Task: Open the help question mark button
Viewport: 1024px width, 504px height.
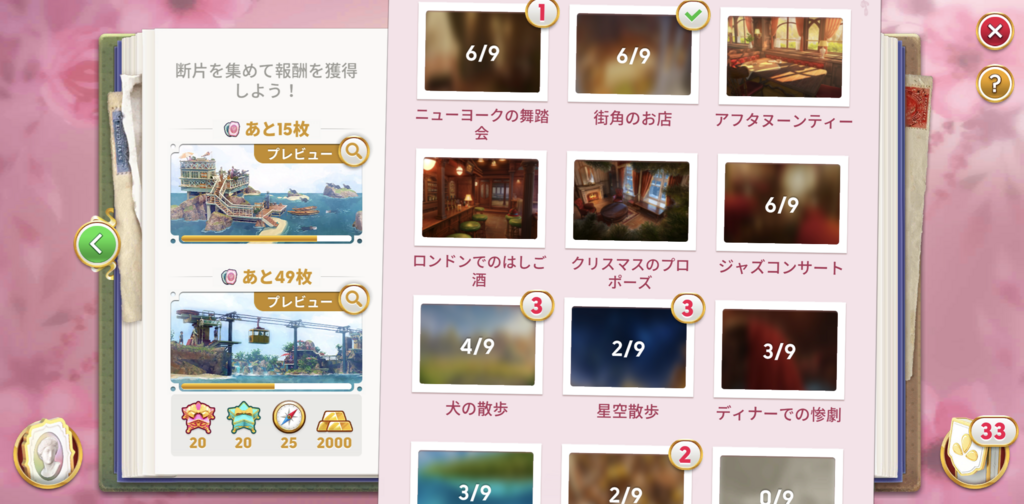Action: (x=994, y=84)
